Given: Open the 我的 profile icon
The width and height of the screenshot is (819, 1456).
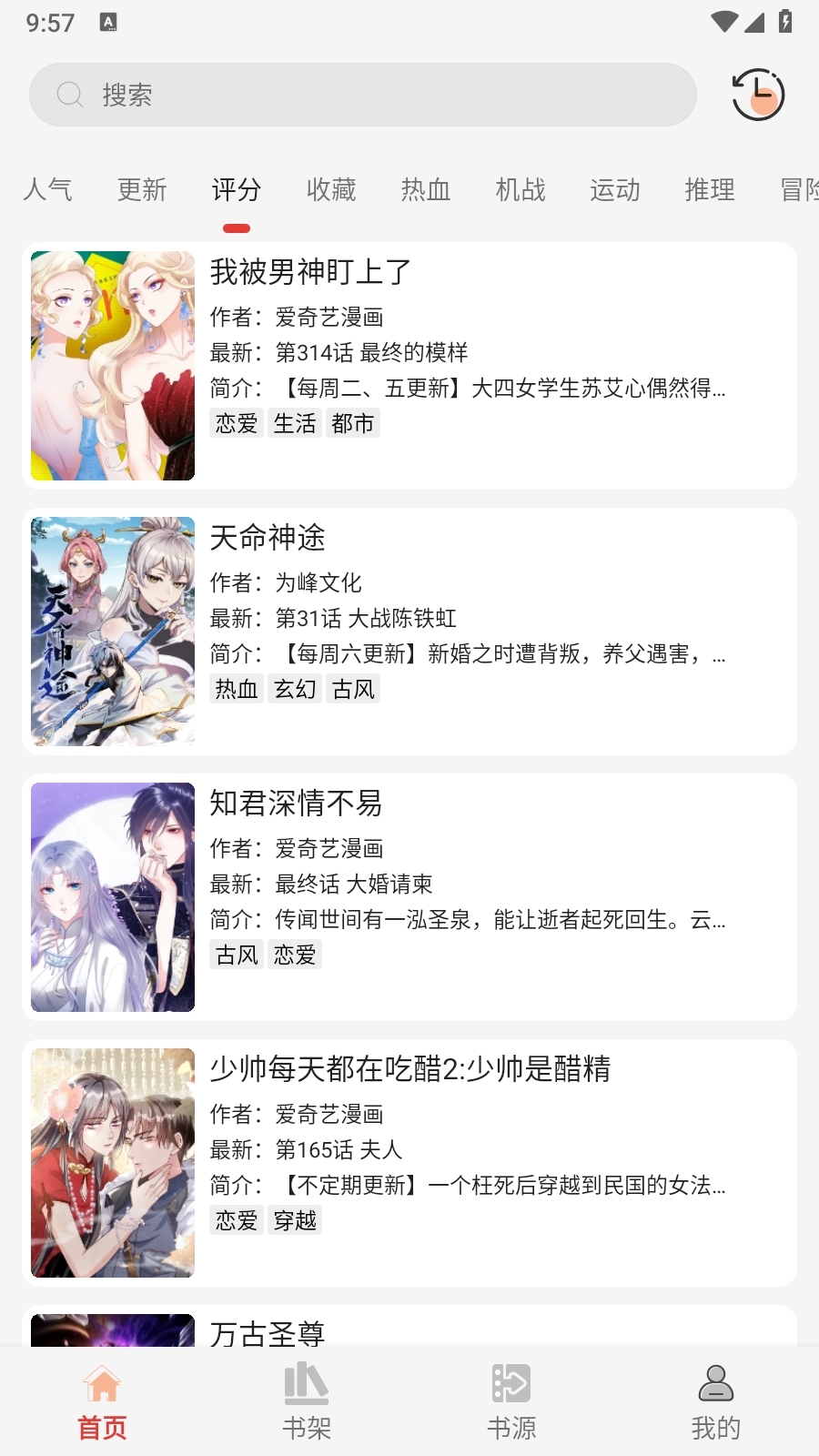Looking at the screenshot, I should point(716,1383).
